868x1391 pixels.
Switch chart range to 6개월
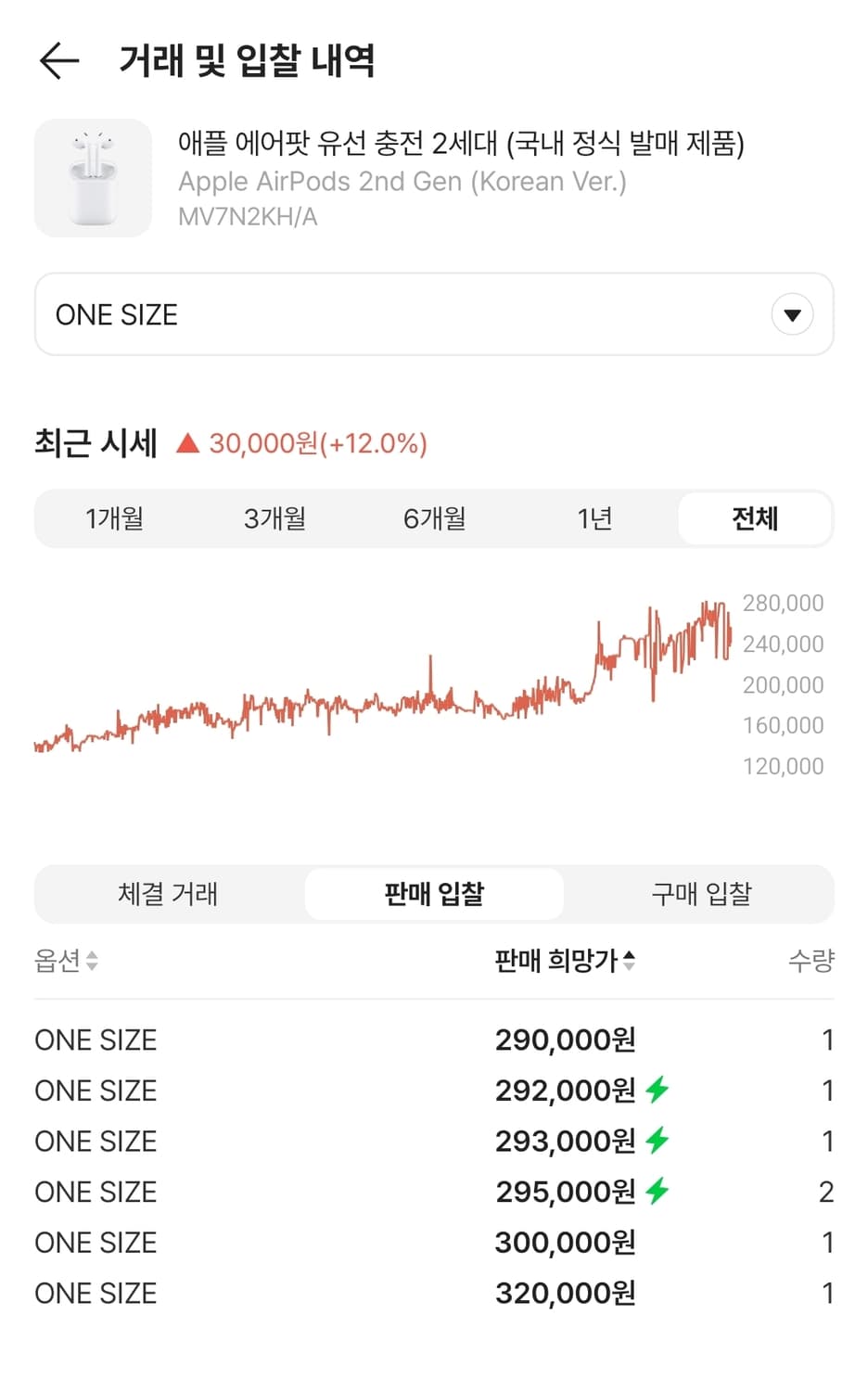[x=434, y=518]
